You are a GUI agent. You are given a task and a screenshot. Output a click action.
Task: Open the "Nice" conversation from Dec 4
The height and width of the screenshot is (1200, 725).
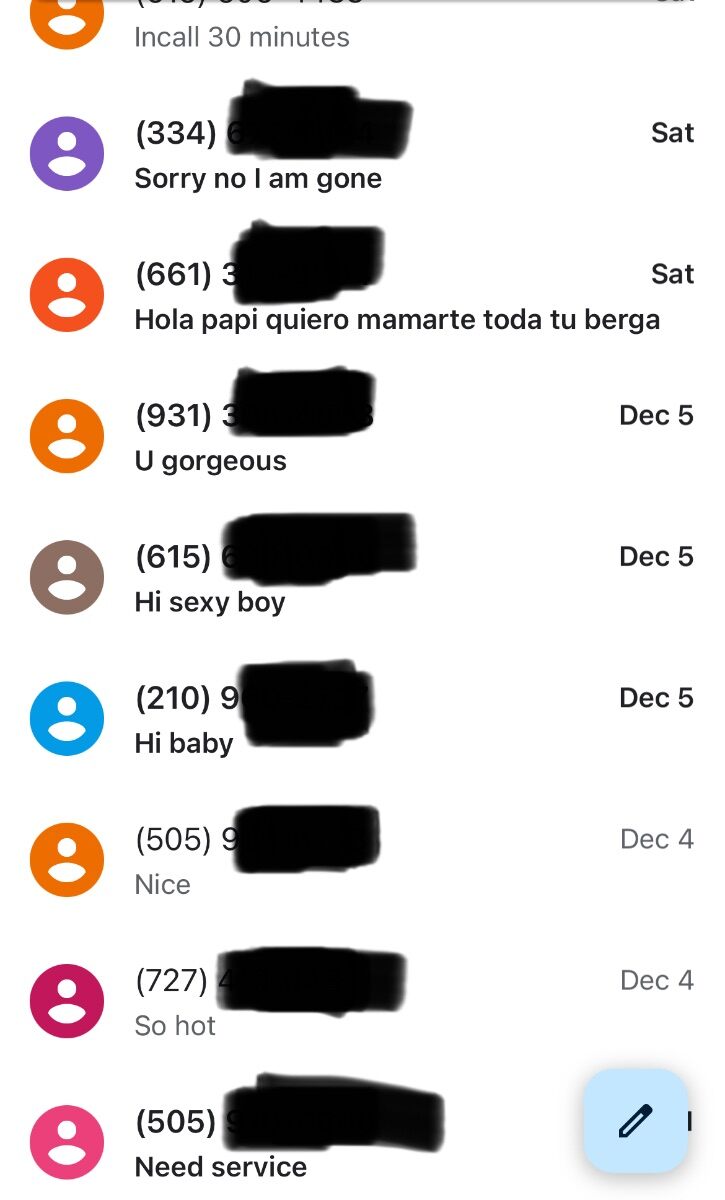[362, 860]
